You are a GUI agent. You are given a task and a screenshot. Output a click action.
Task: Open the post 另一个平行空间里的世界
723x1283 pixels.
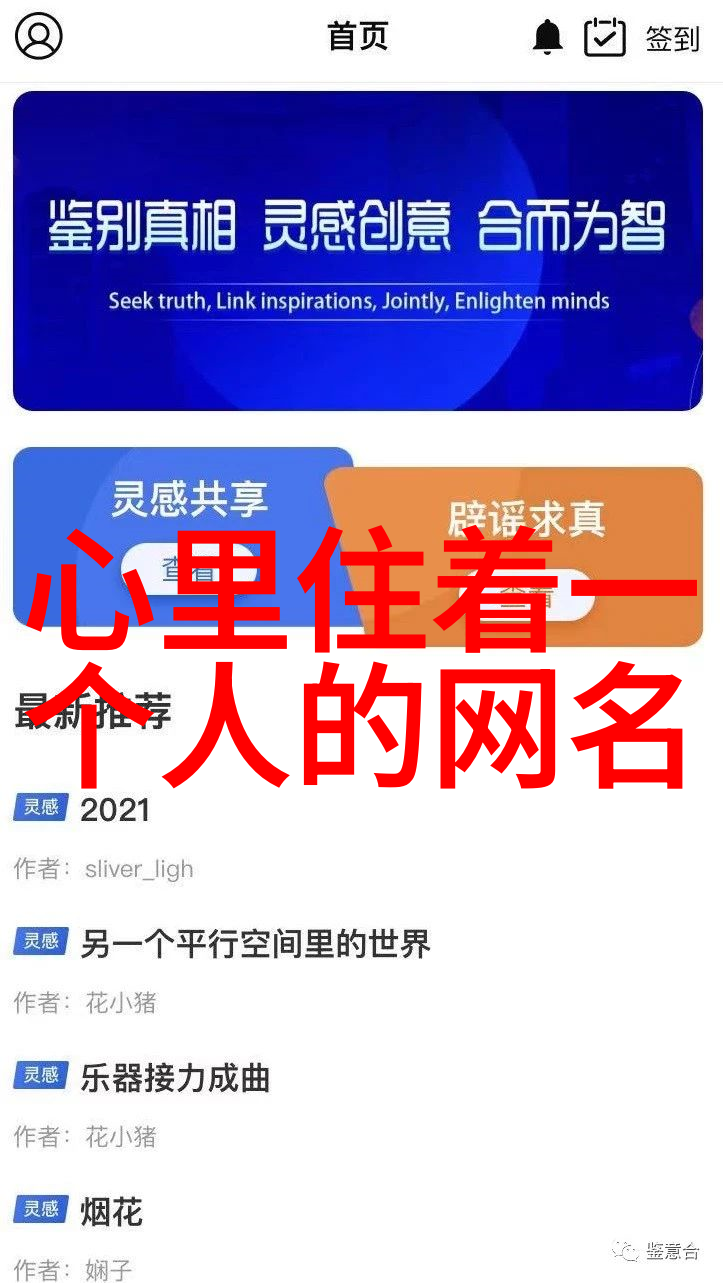click(255, 943)
